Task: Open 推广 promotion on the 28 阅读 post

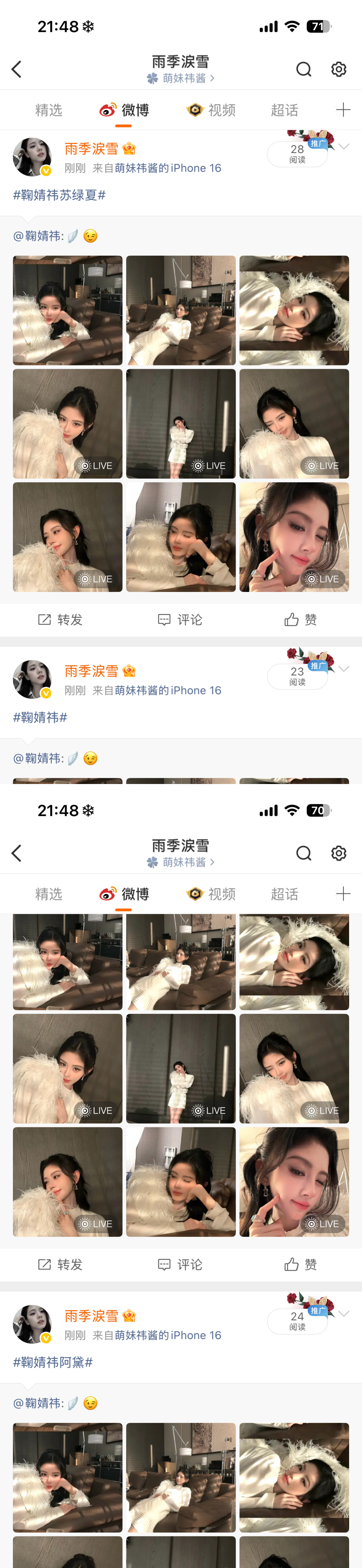Action: [318, 144]
